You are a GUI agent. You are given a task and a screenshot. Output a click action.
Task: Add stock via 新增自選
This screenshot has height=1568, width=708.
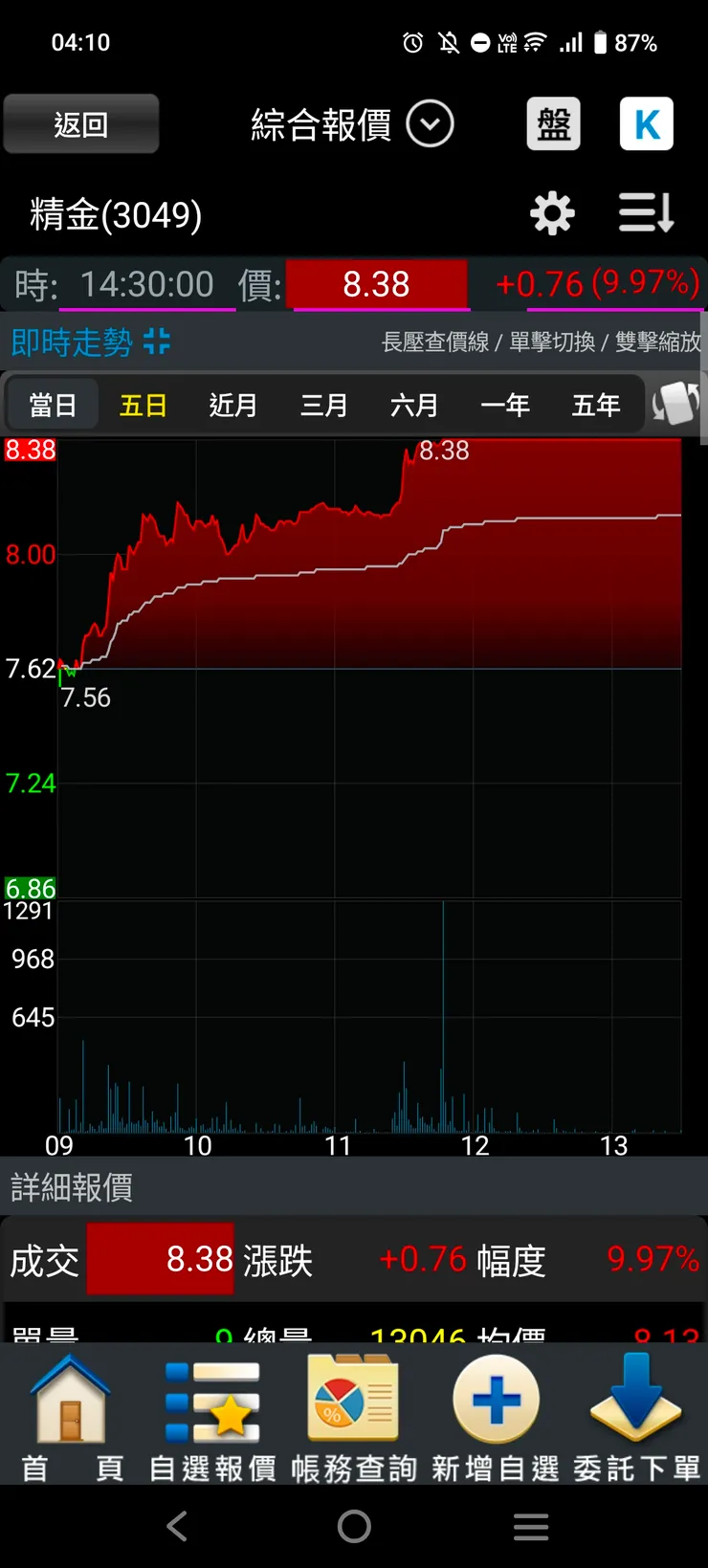[x=496, y=1416]
